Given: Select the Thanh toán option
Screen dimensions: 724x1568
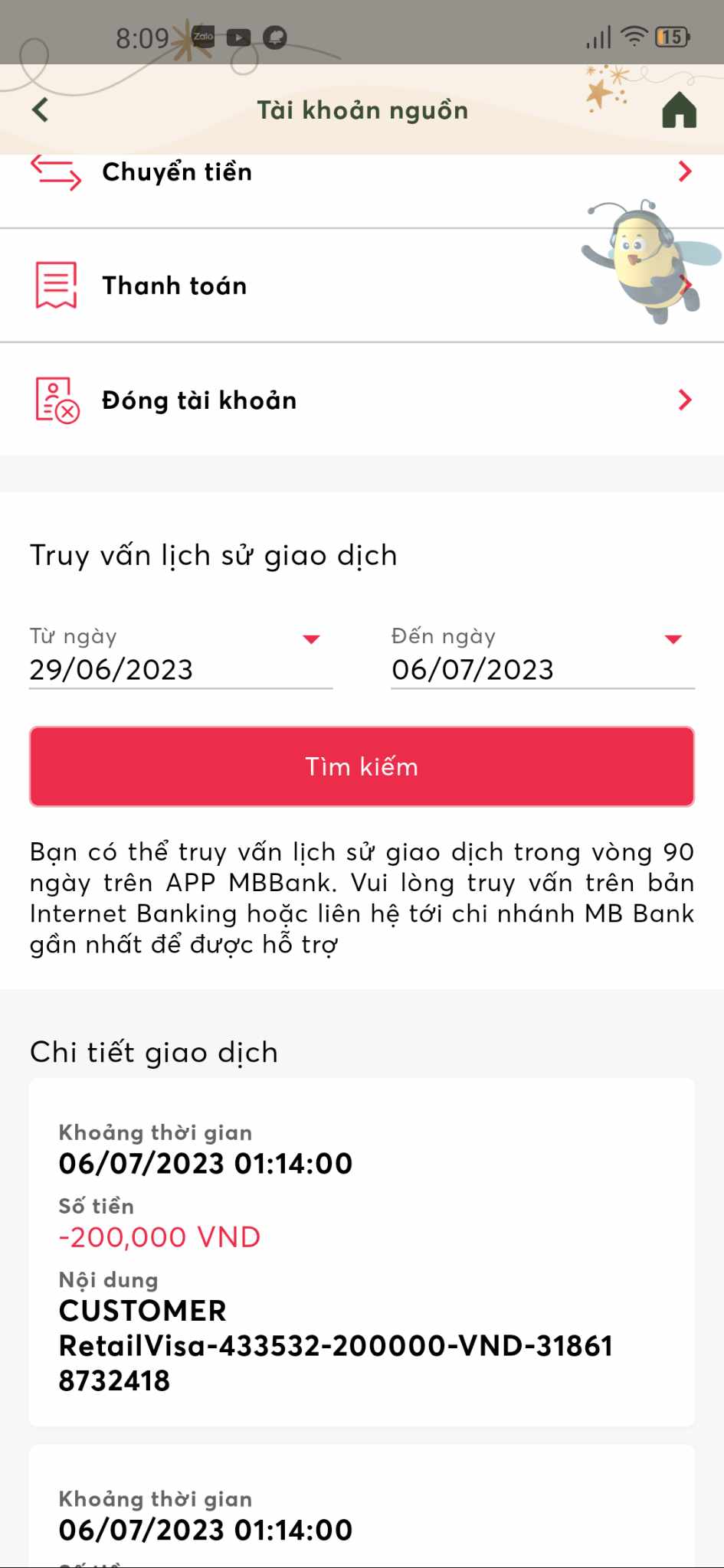Looking at the screenshot, I should (x=306, y=286).
